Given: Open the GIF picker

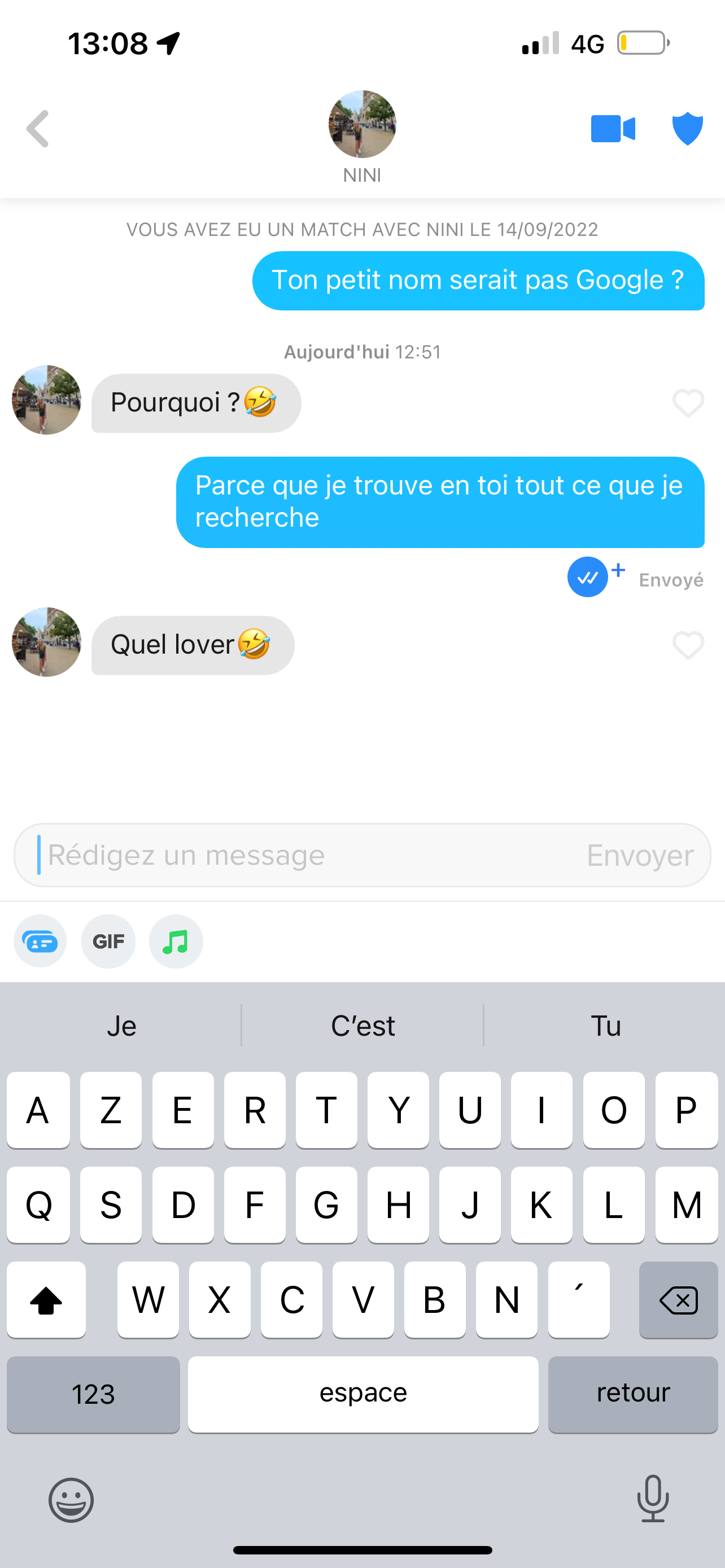Looking at the screenshot, I should (108, 941).
